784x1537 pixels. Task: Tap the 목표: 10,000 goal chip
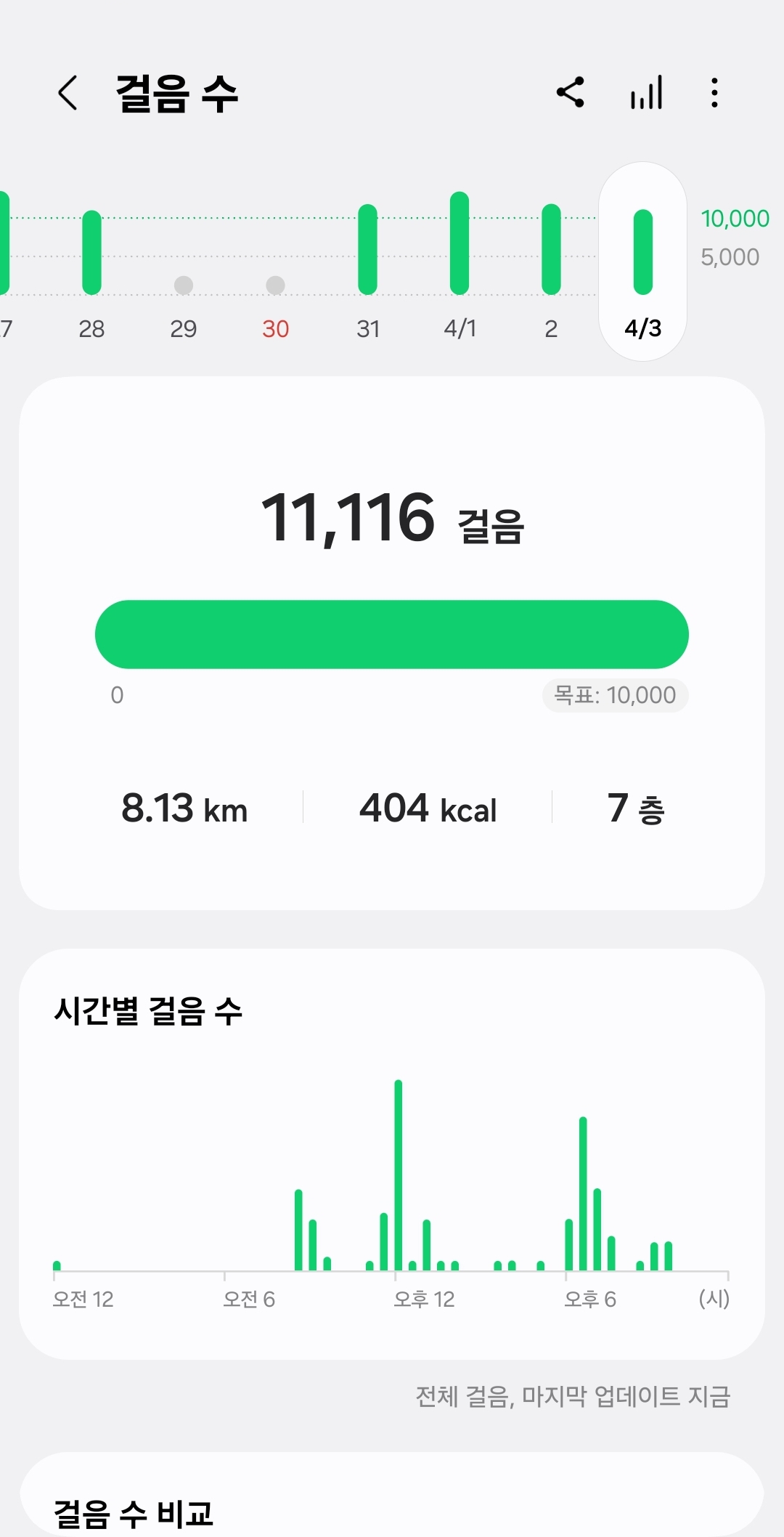pyautogui.click(x=615, y=696)
